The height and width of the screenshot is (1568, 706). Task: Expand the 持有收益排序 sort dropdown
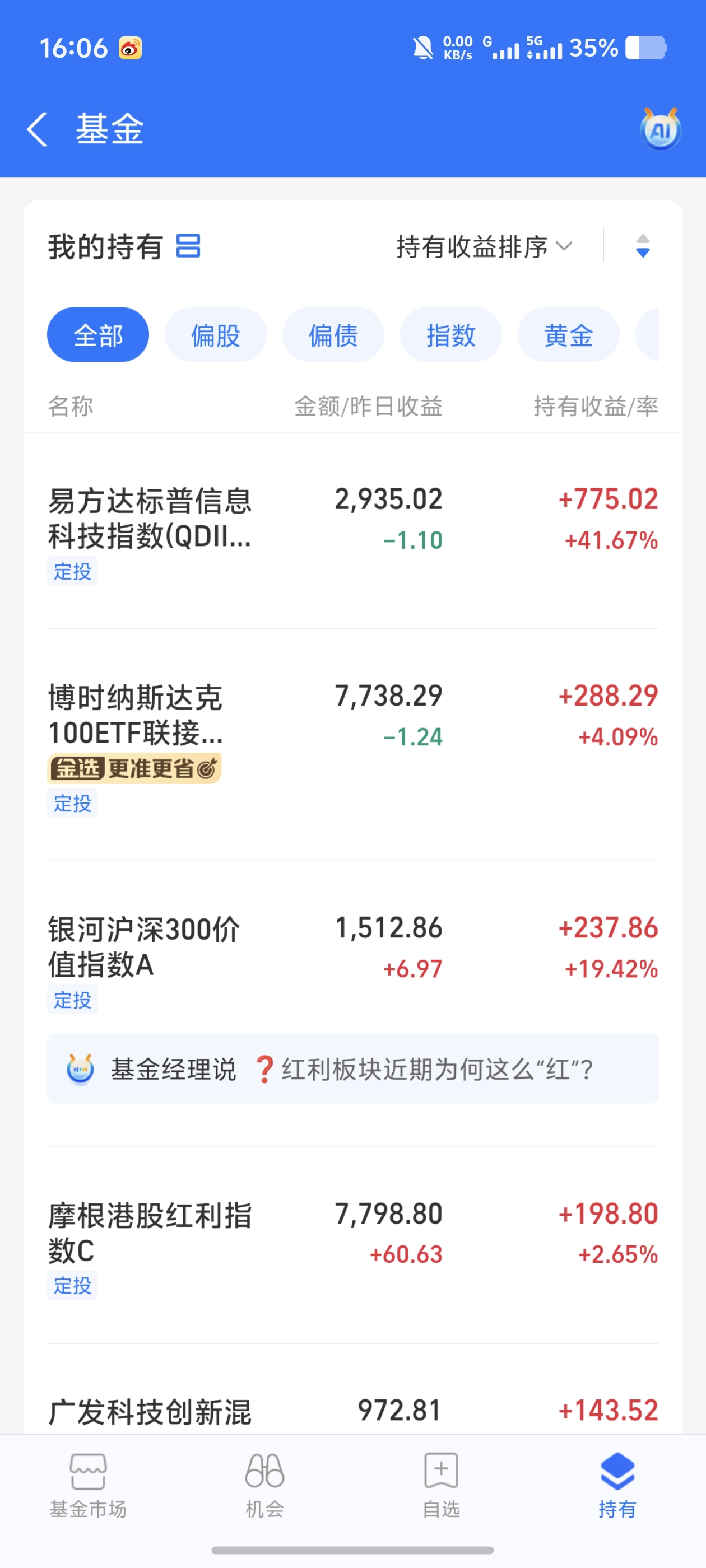(x=484, y=246)
